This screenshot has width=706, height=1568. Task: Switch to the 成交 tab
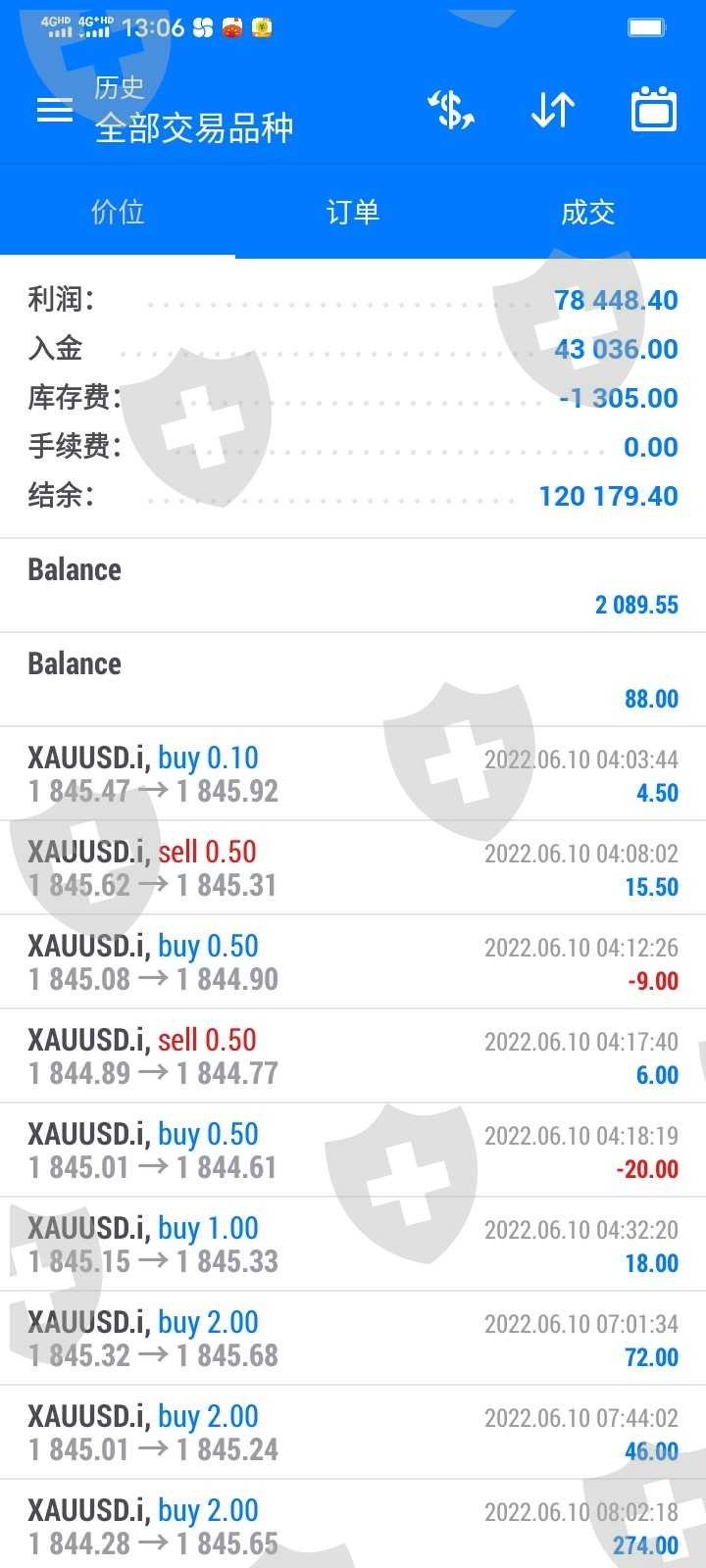[588, 212]
